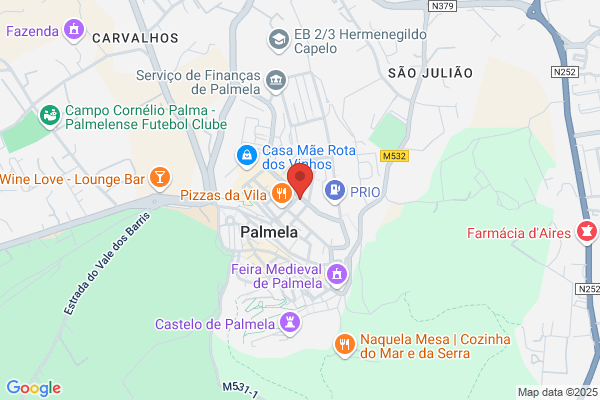
Task: Tap Serviço de Finanças de Palmela pin
Action: [x=276, y=82]
